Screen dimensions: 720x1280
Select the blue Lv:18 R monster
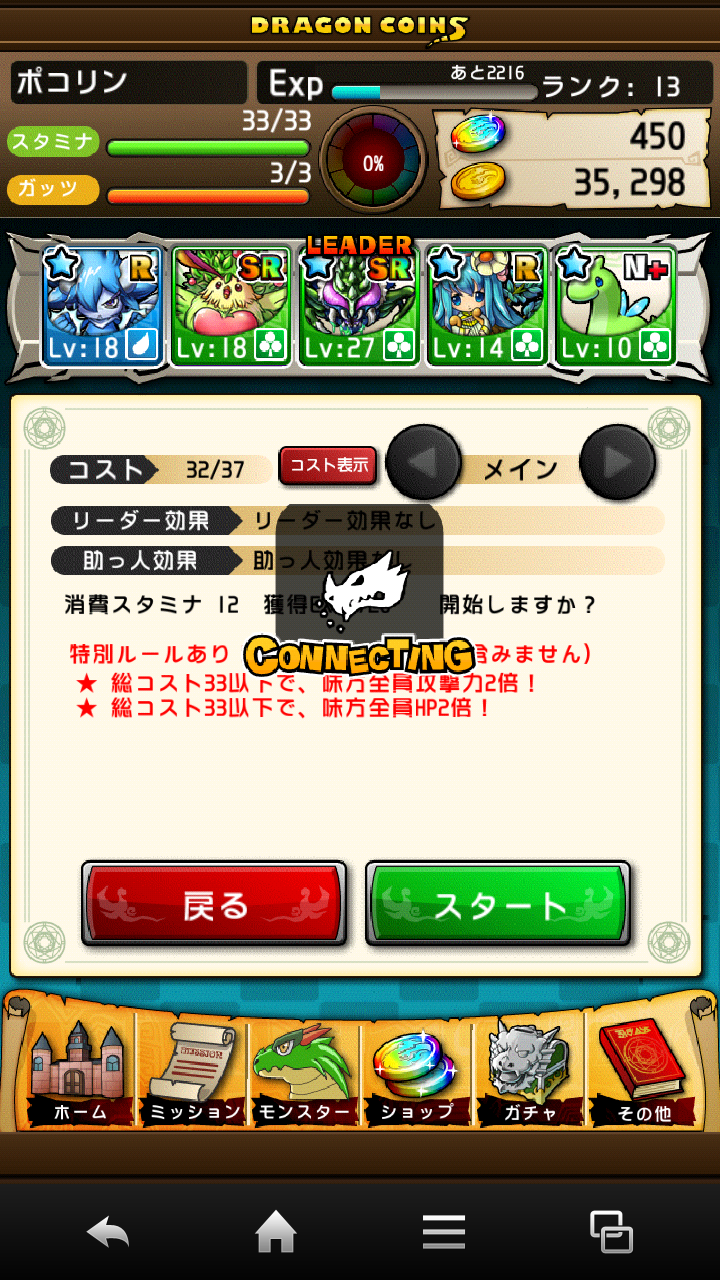(x=102, y=306)
